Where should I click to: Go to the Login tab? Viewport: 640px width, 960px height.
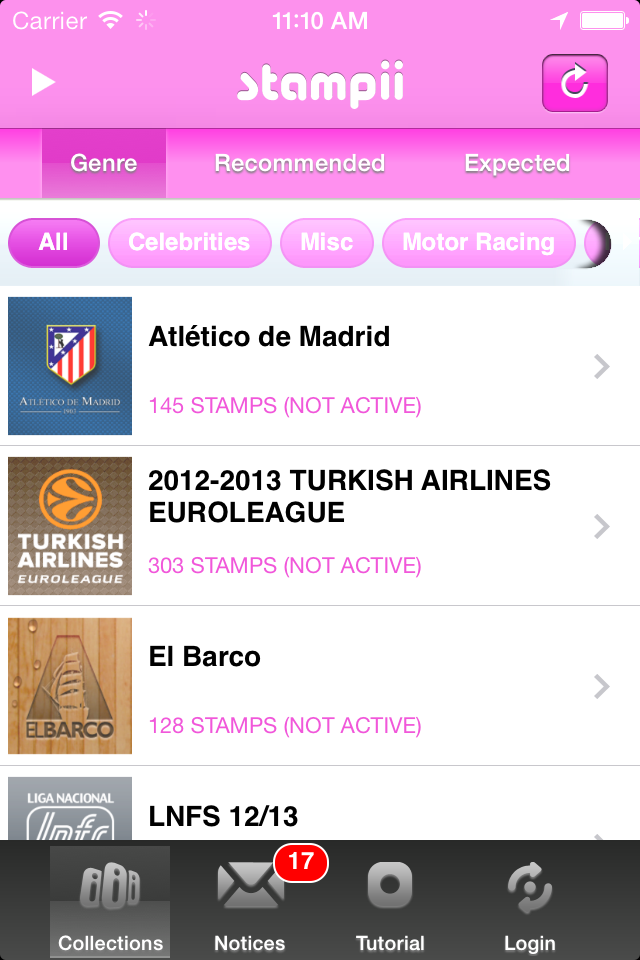point(529,902)
